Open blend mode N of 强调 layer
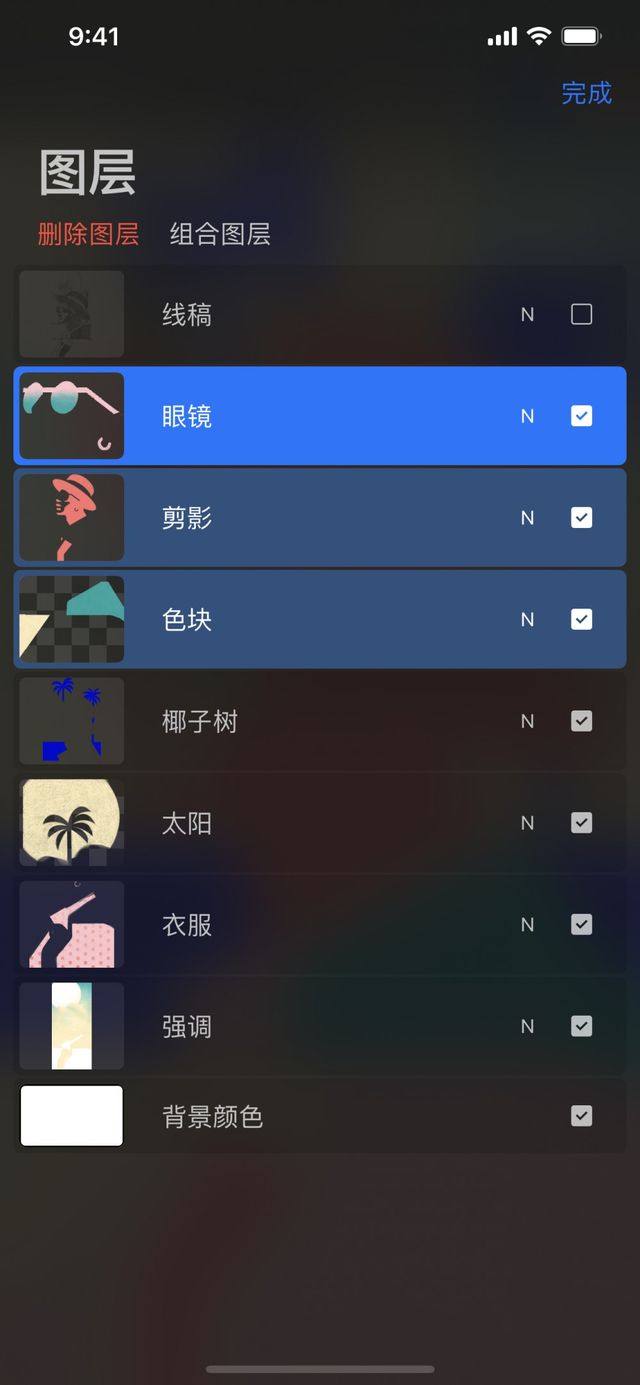 [527, 1026]
